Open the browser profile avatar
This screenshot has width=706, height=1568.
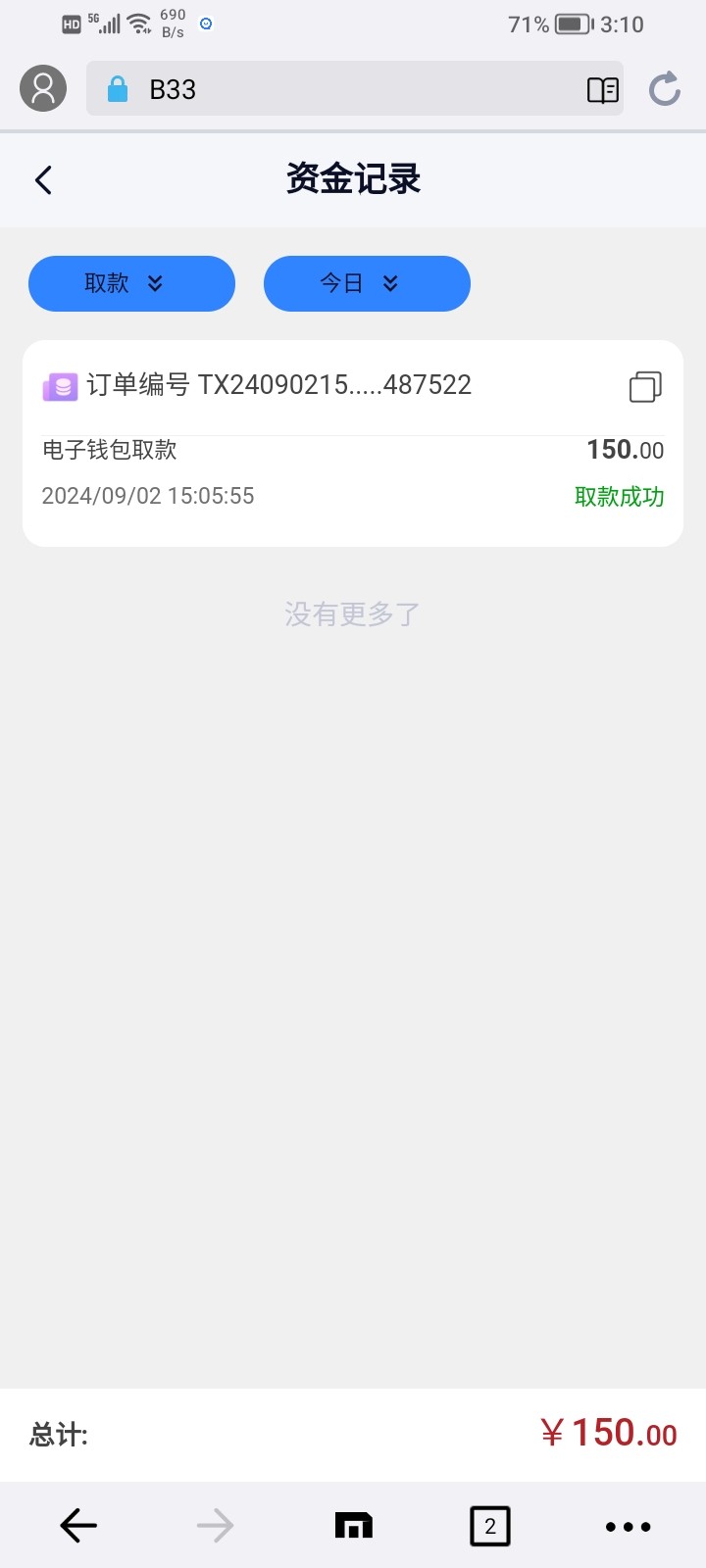(43, 89)
